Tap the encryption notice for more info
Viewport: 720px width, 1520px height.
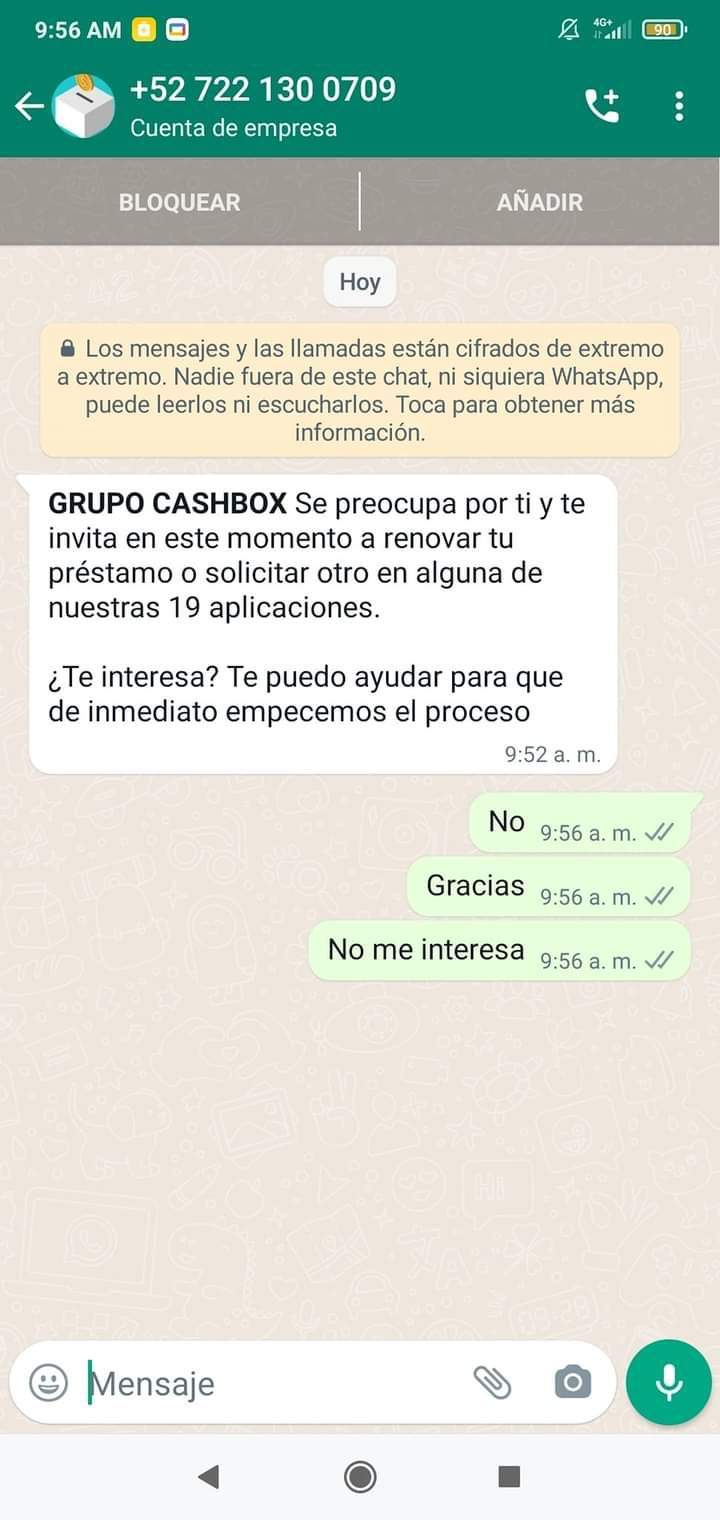tap(360, 390)
